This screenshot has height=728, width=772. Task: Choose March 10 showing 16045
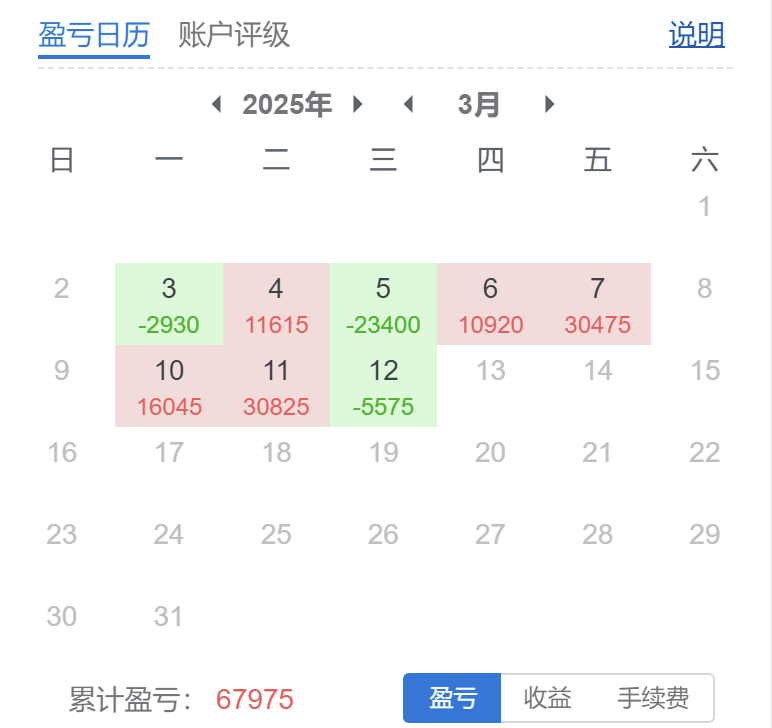tap(169, 386)
